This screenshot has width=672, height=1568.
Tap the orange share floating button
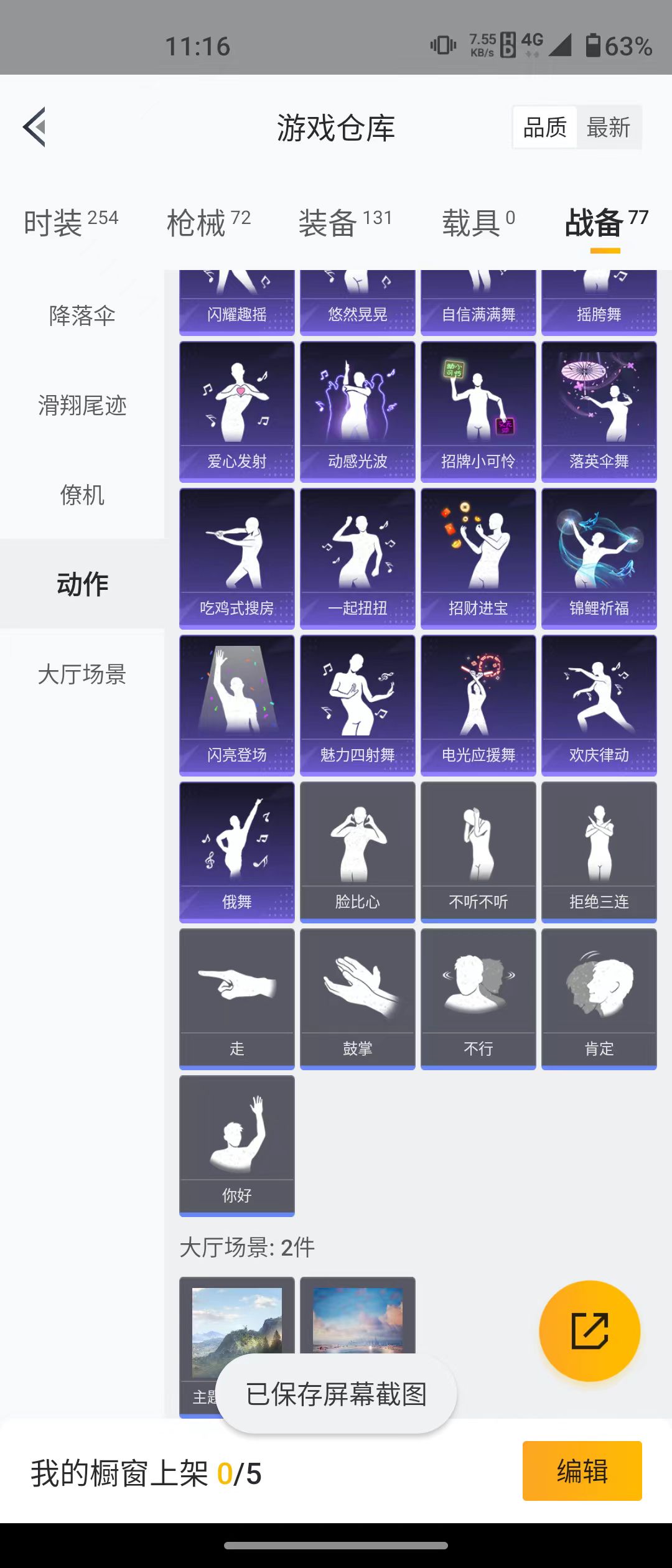tap(589, 1331)
